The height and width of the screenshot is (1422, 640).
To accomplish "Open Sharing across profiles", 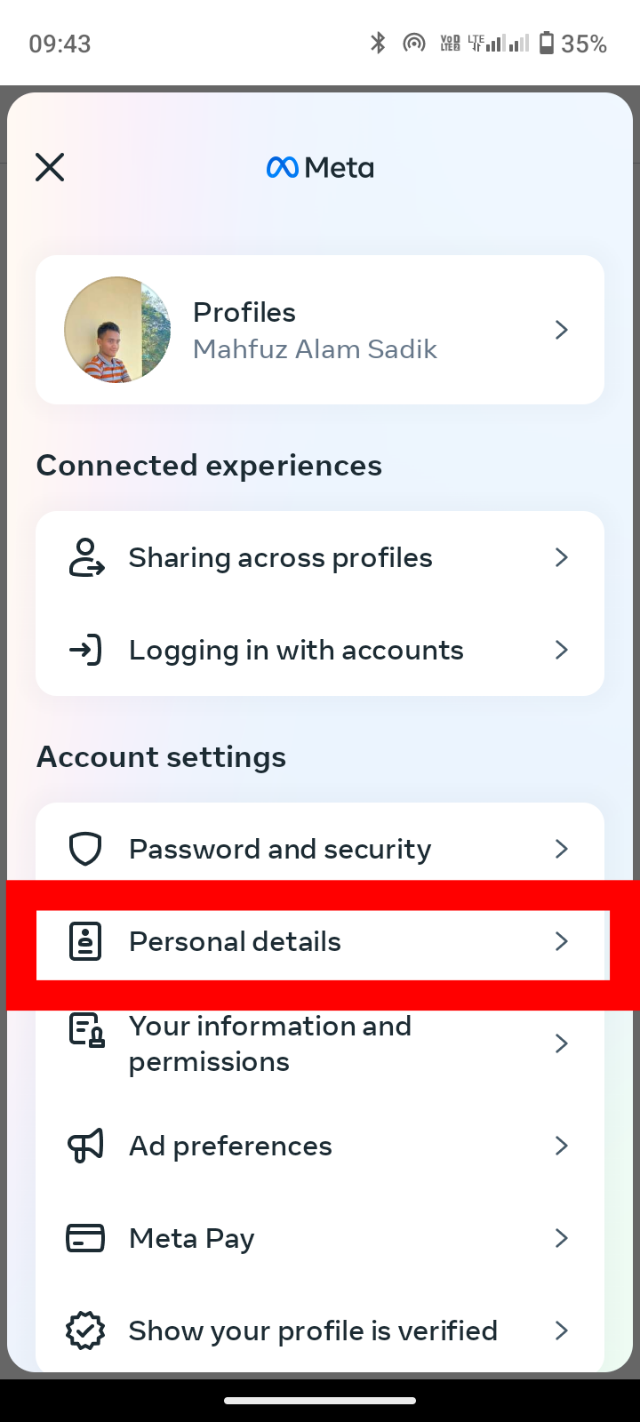I will pos(320,558).
